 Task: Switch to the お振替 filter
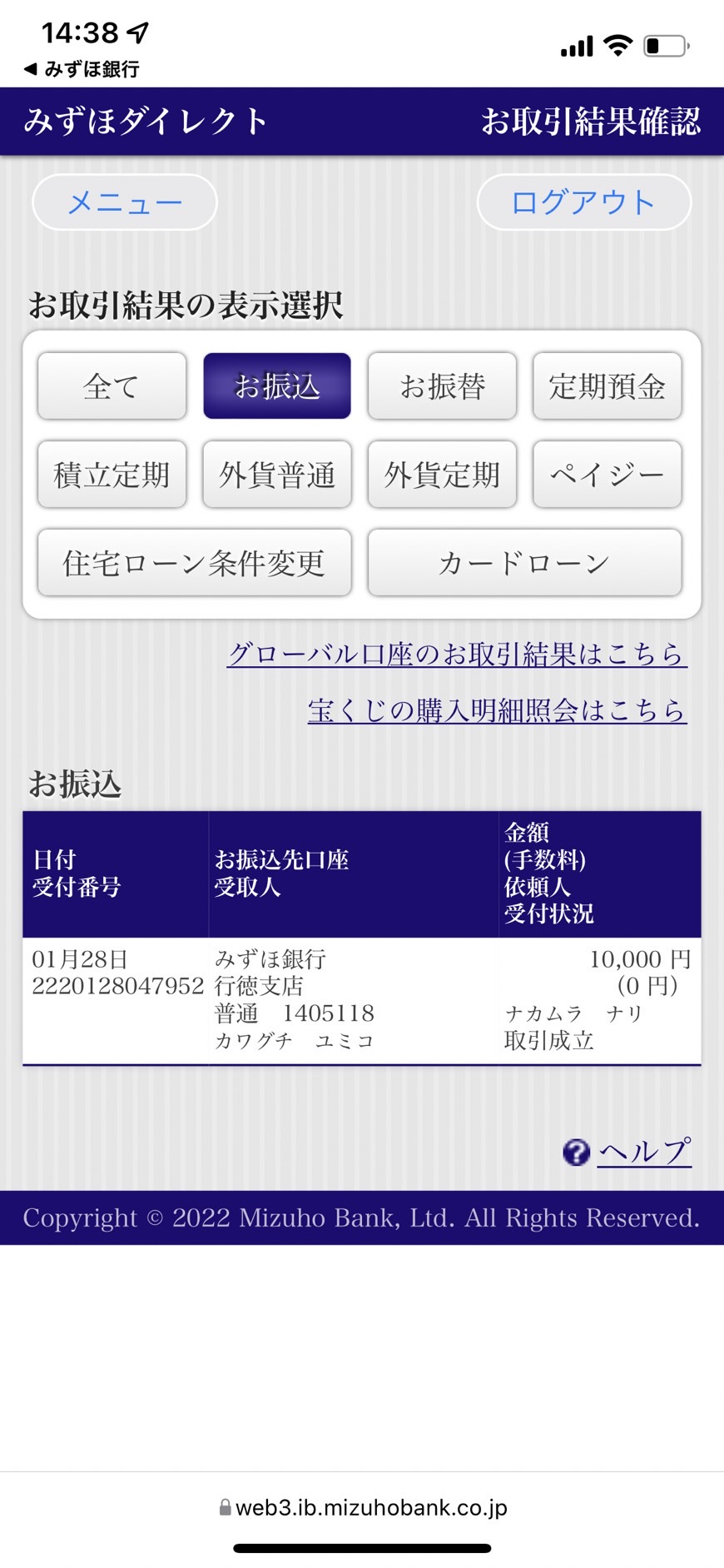[x=442, y=386]
